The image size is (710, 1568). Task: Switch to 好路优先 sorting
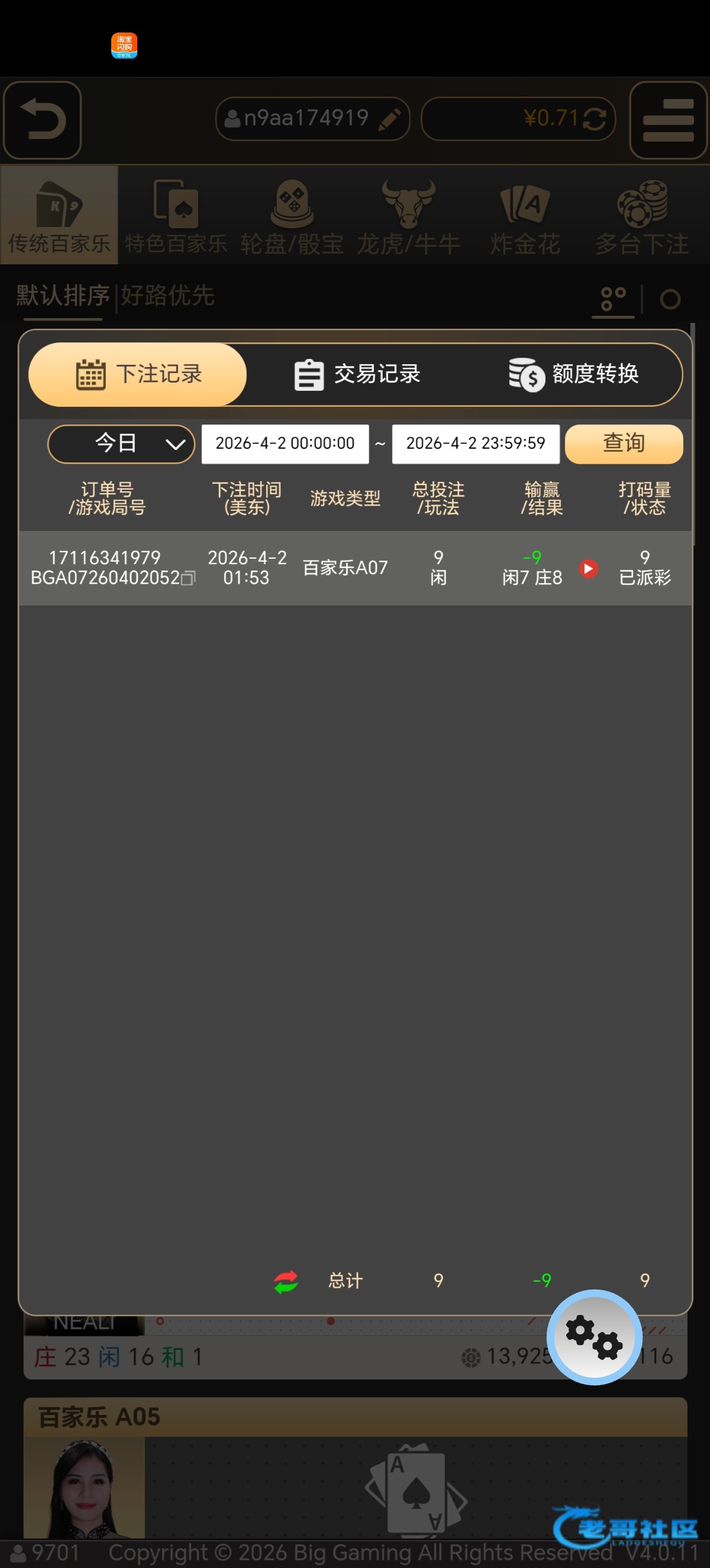click(167, 296)
